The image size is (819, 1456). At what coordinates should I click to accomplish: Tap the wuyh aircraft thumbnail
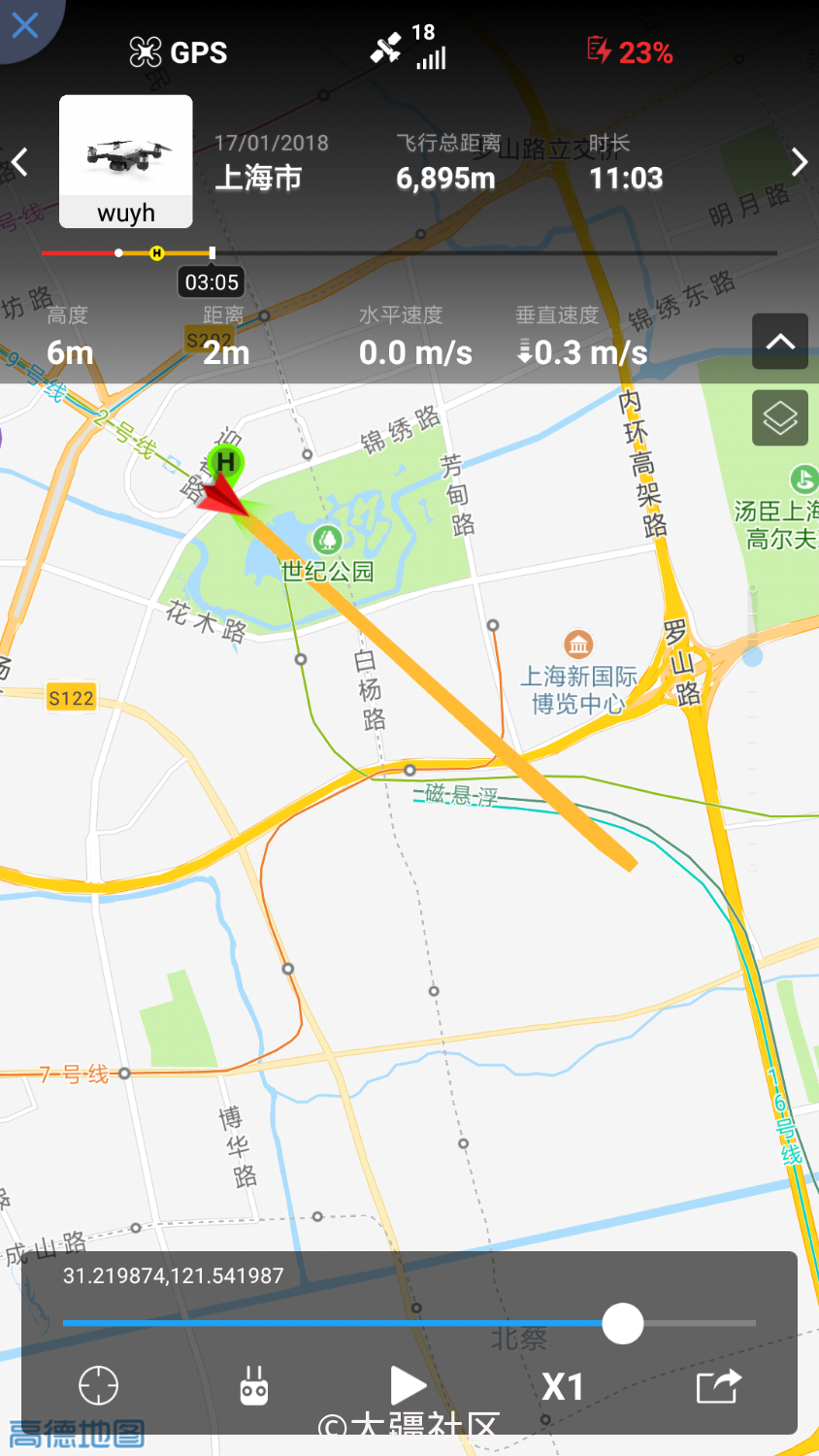click(x=126, y=161)
